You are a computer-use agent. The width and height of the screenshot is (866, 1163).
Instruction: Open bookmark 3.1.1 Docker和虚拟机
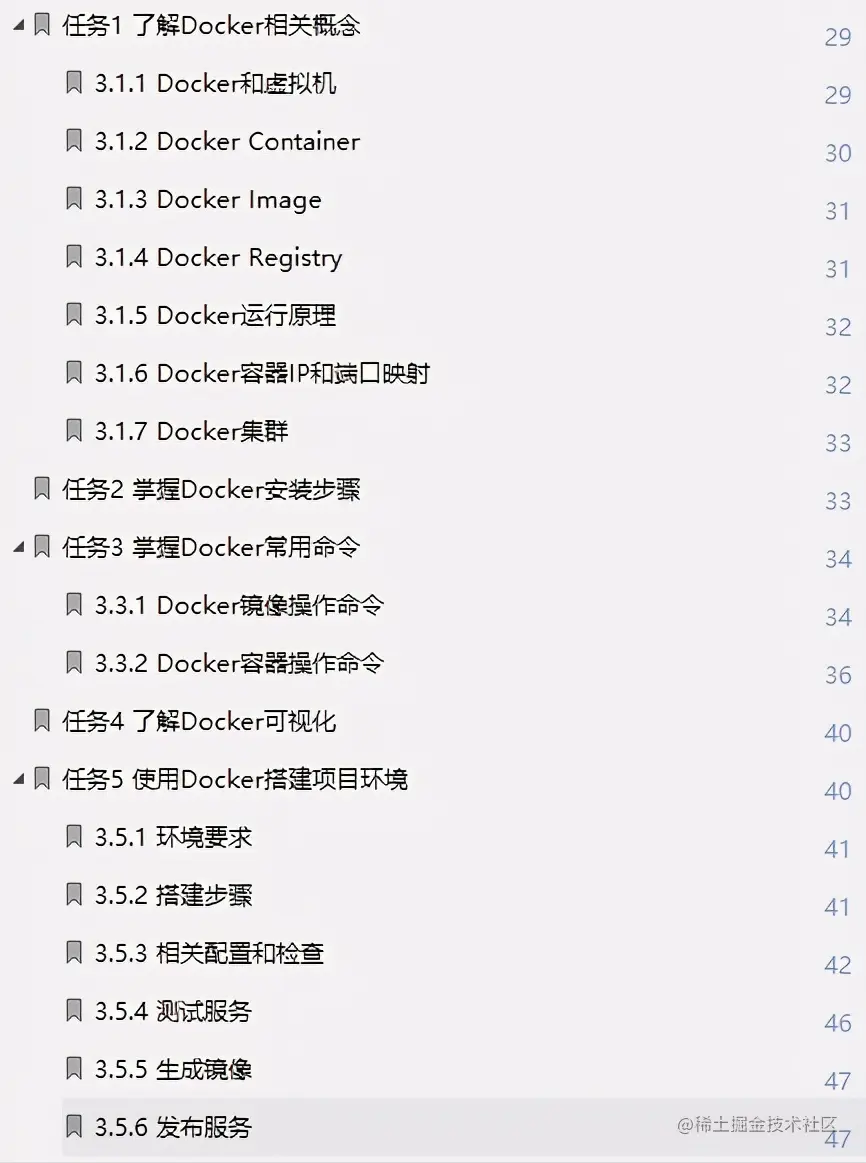[215, 83]
